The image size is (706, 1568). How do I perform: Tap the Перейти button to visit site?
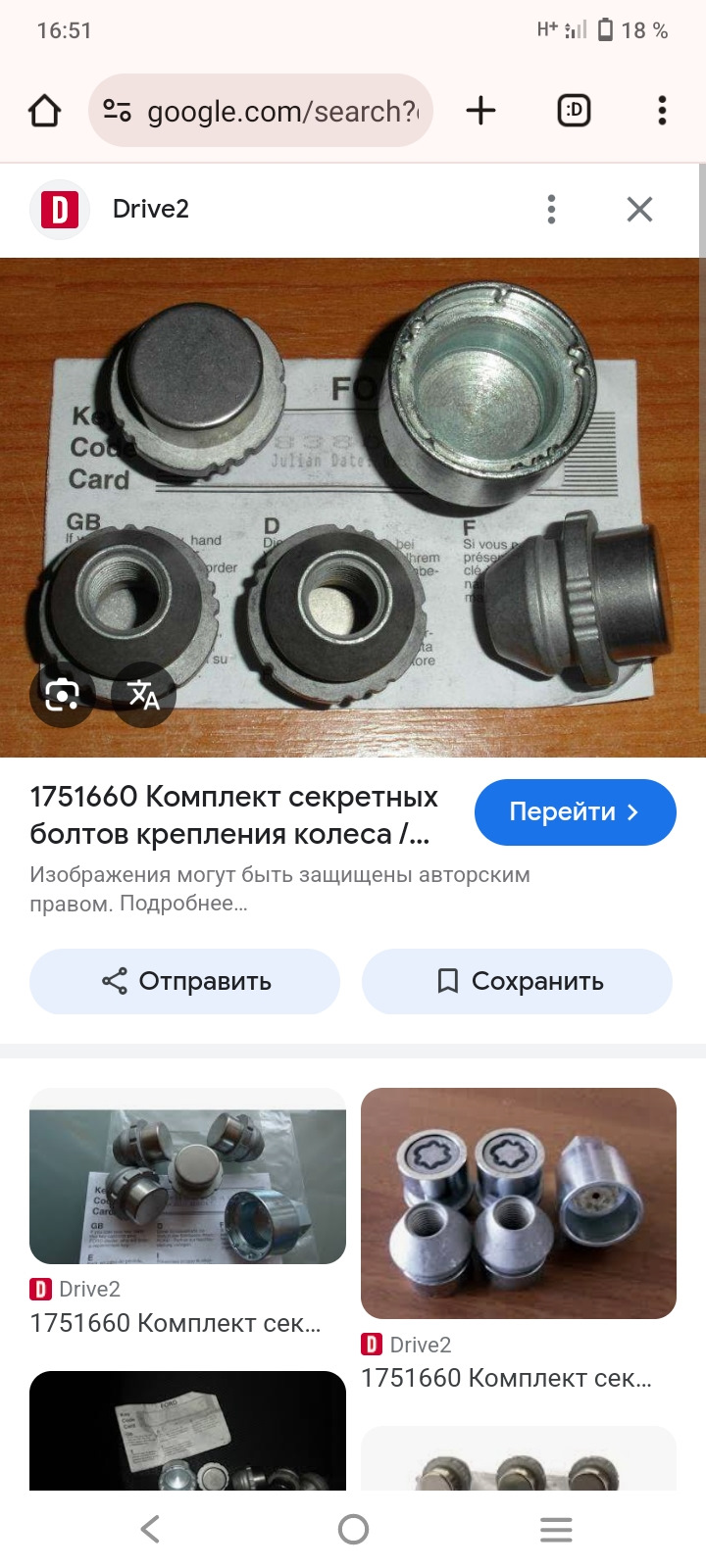click(x=575, y=812)
